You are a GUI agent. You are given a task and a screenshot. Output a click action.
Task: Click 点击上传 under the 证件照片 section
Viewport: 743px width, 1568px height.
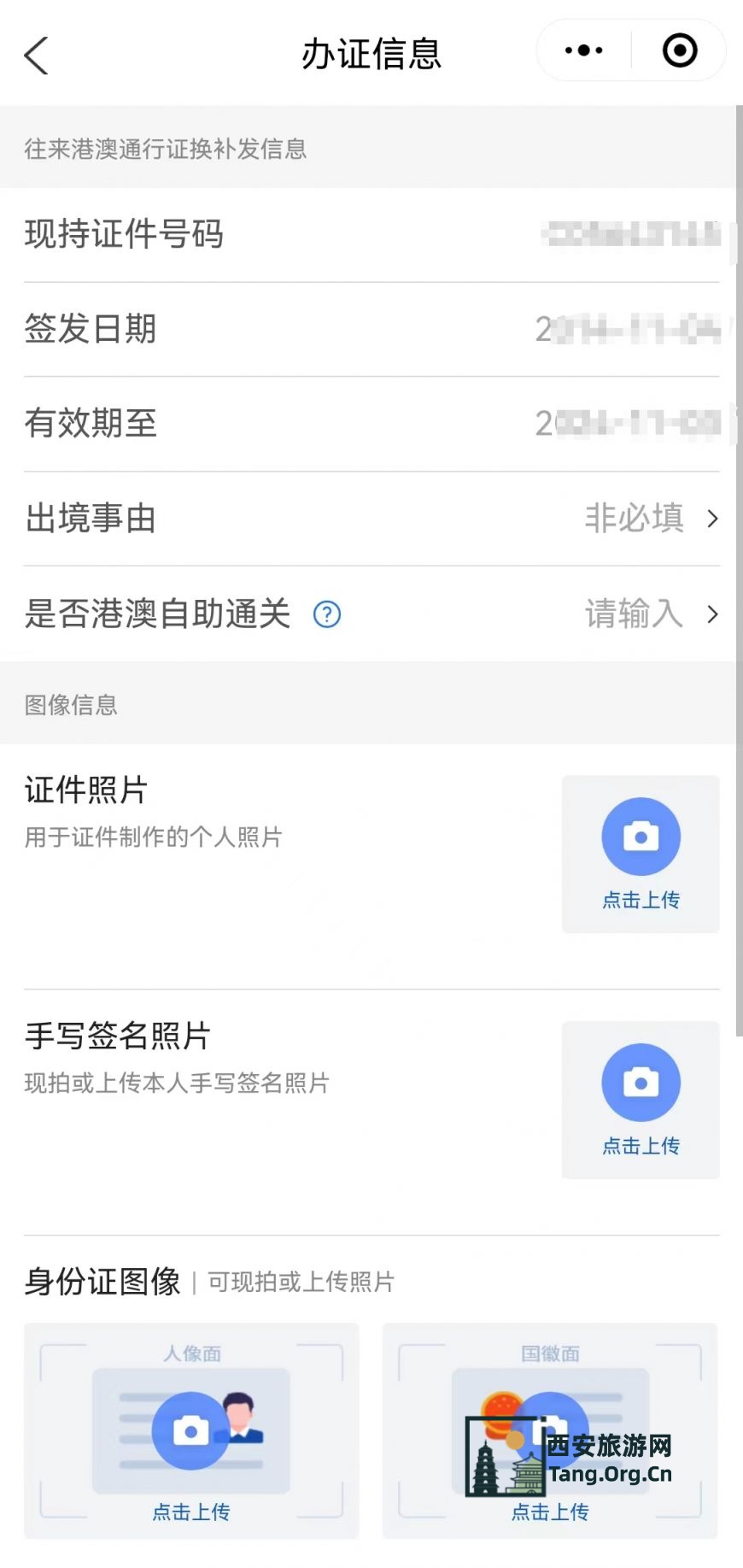[x=641, y=899]
